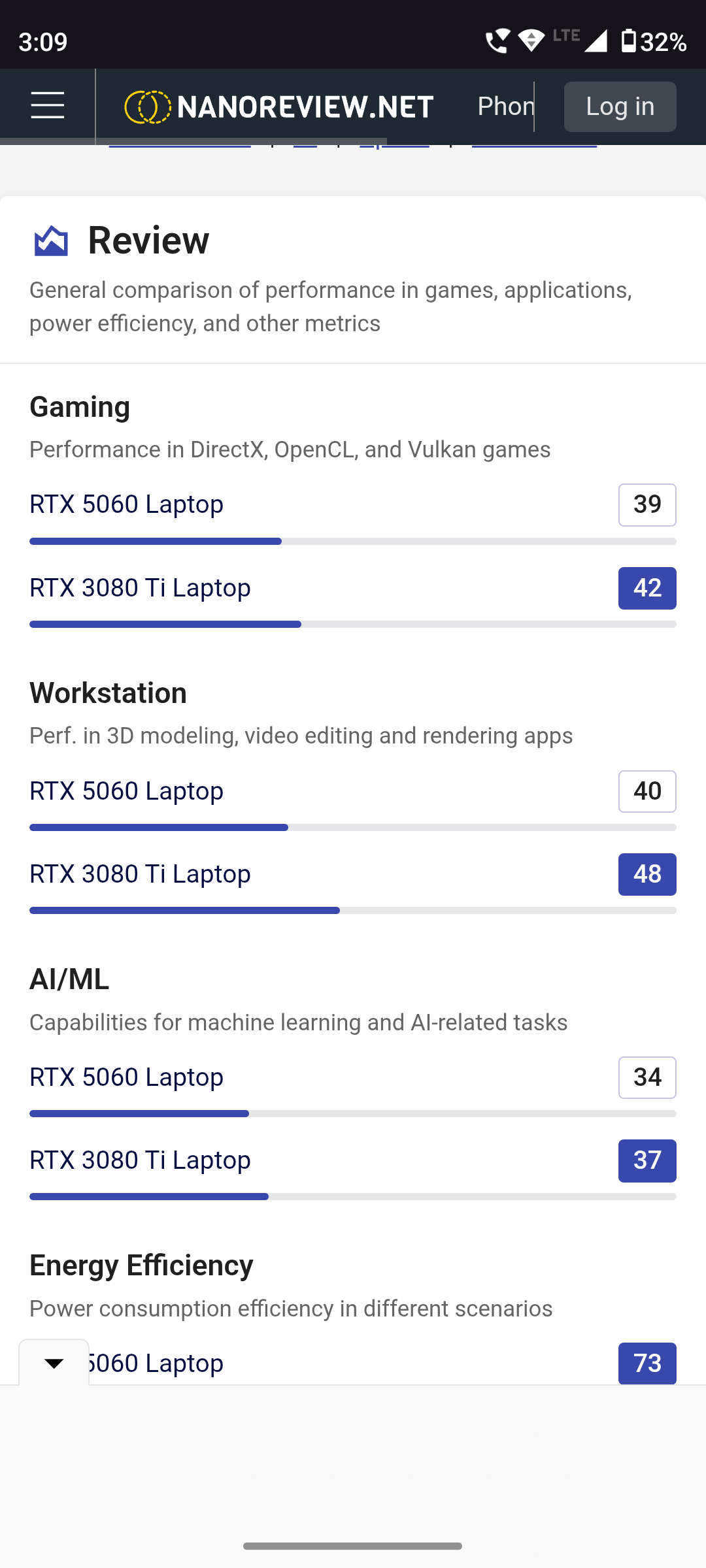Open the Phones section in the top bar
This screenshot has width=706, height=1568.
[x=505, y=106]
